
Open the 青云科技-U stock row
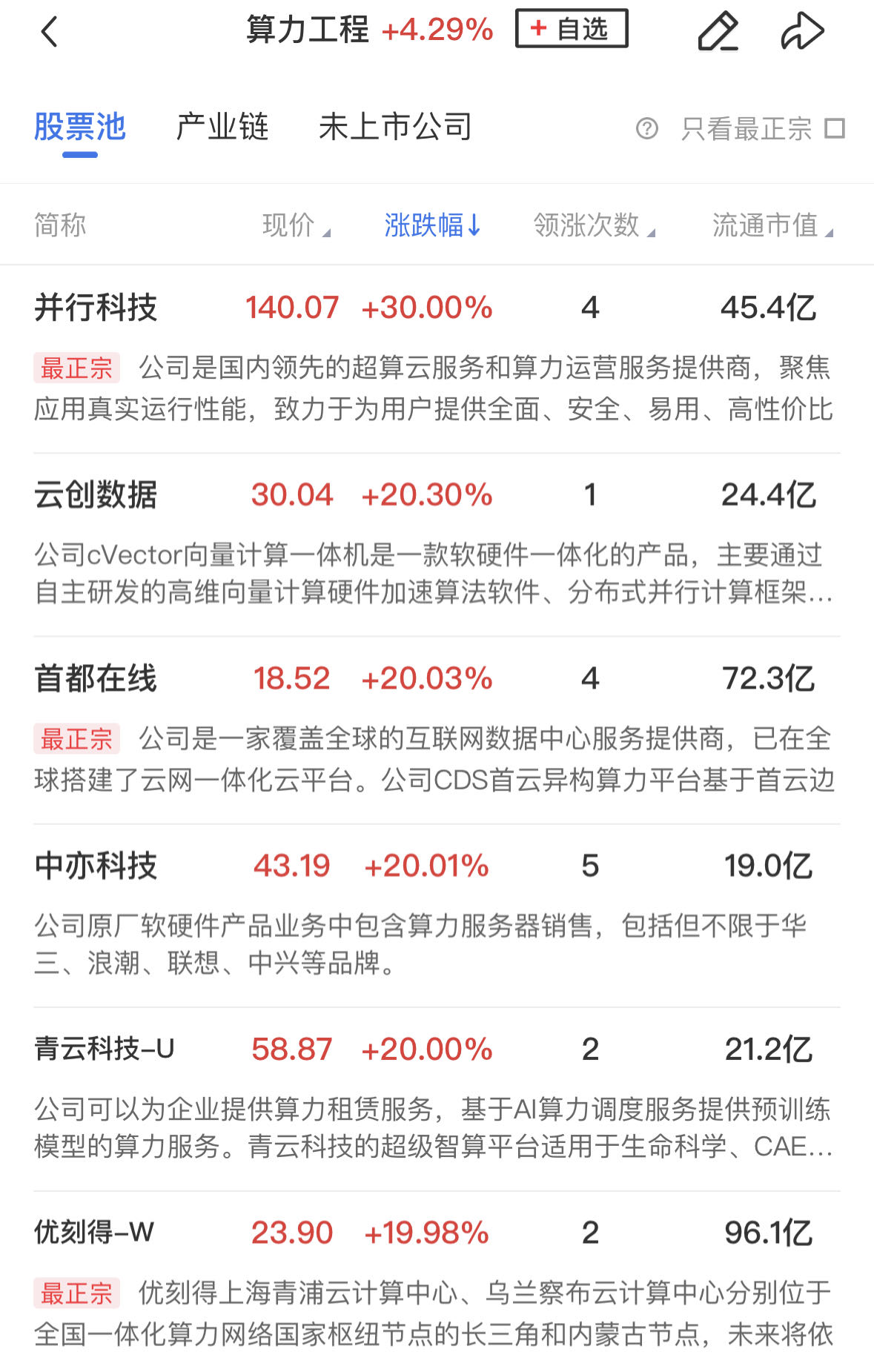tap(104, 1049)
